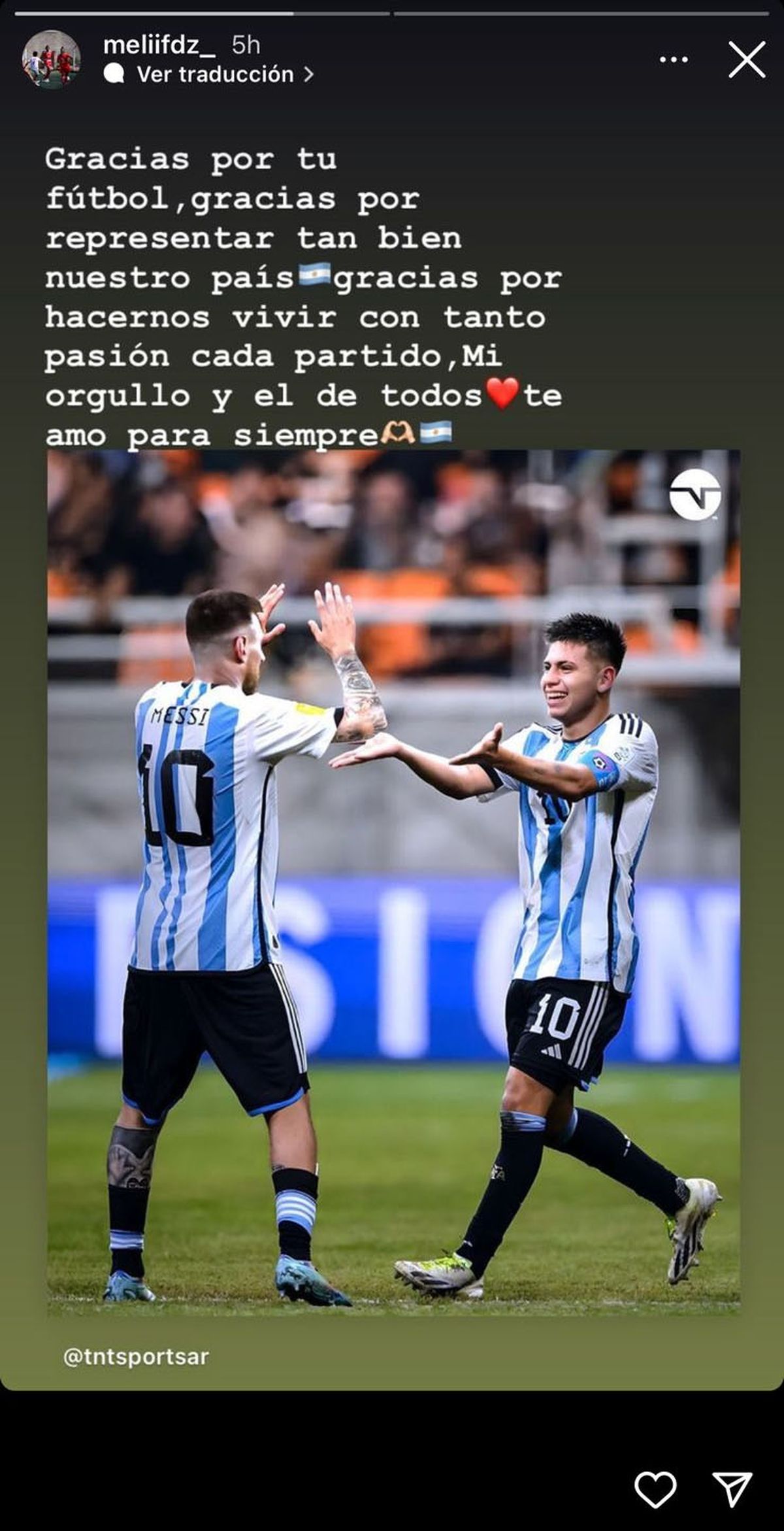Open meliifdz_ profile picture

pyautogui.click(x=51, y=59)
